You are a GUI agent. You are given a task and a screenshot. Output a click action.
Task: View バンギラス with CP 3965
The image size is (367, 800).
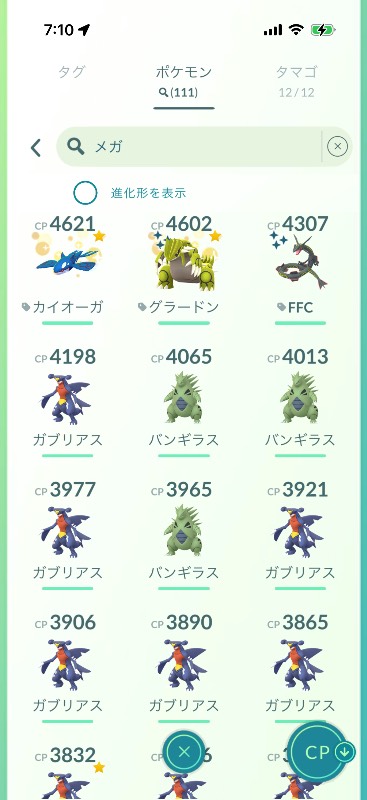184,535
